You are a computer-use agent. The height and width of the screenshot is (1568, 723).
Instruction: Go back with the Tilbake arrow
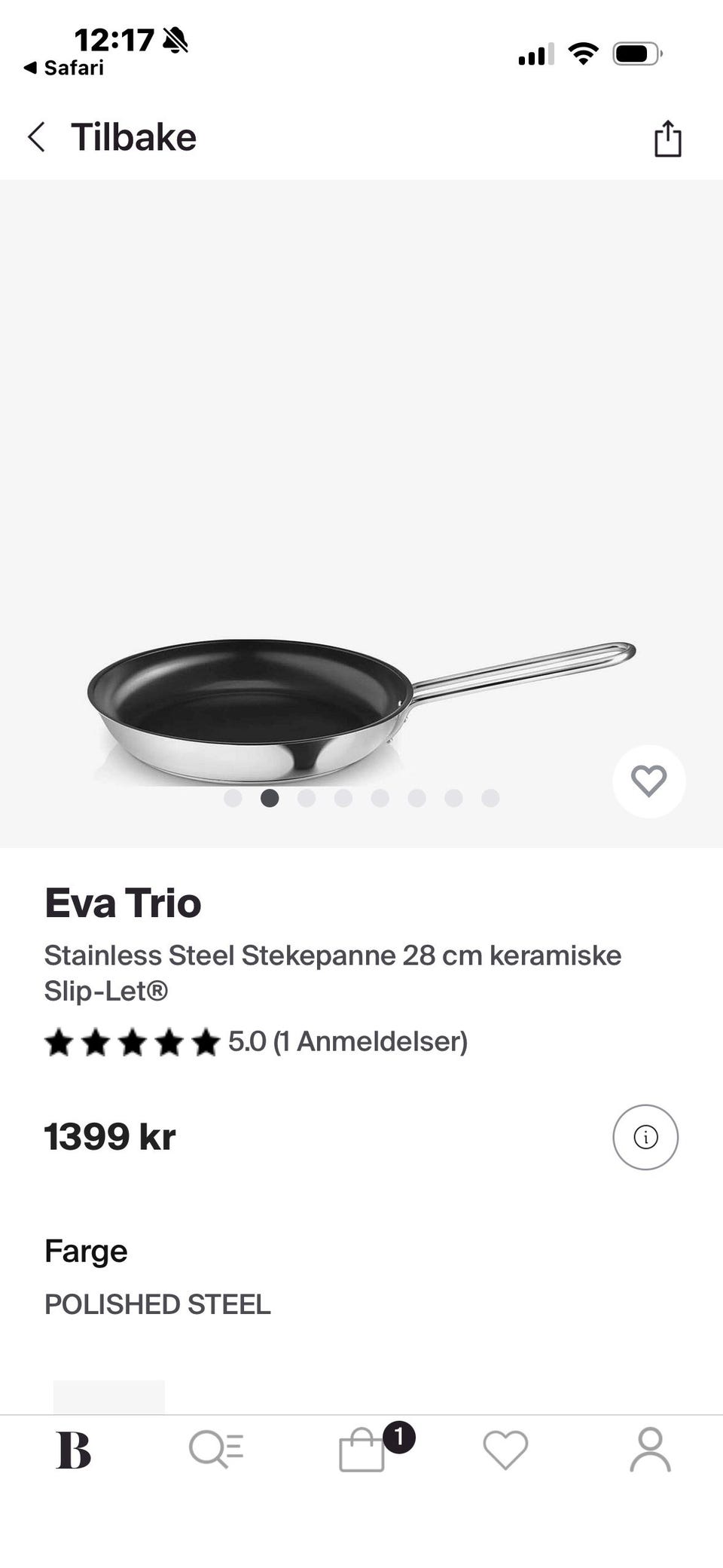37,137
